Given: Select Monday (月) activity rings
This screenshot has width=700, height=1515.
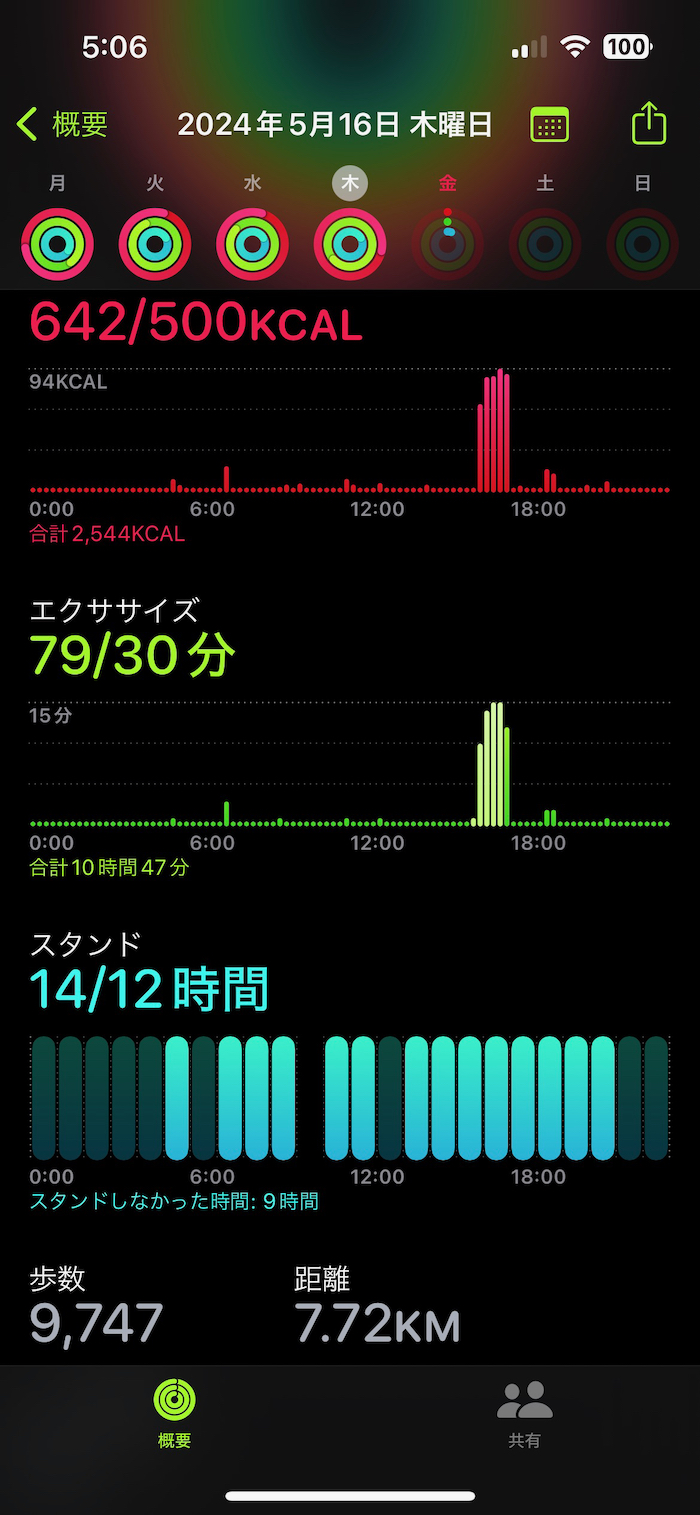Looking at the screenshot, I should point(57,243).
